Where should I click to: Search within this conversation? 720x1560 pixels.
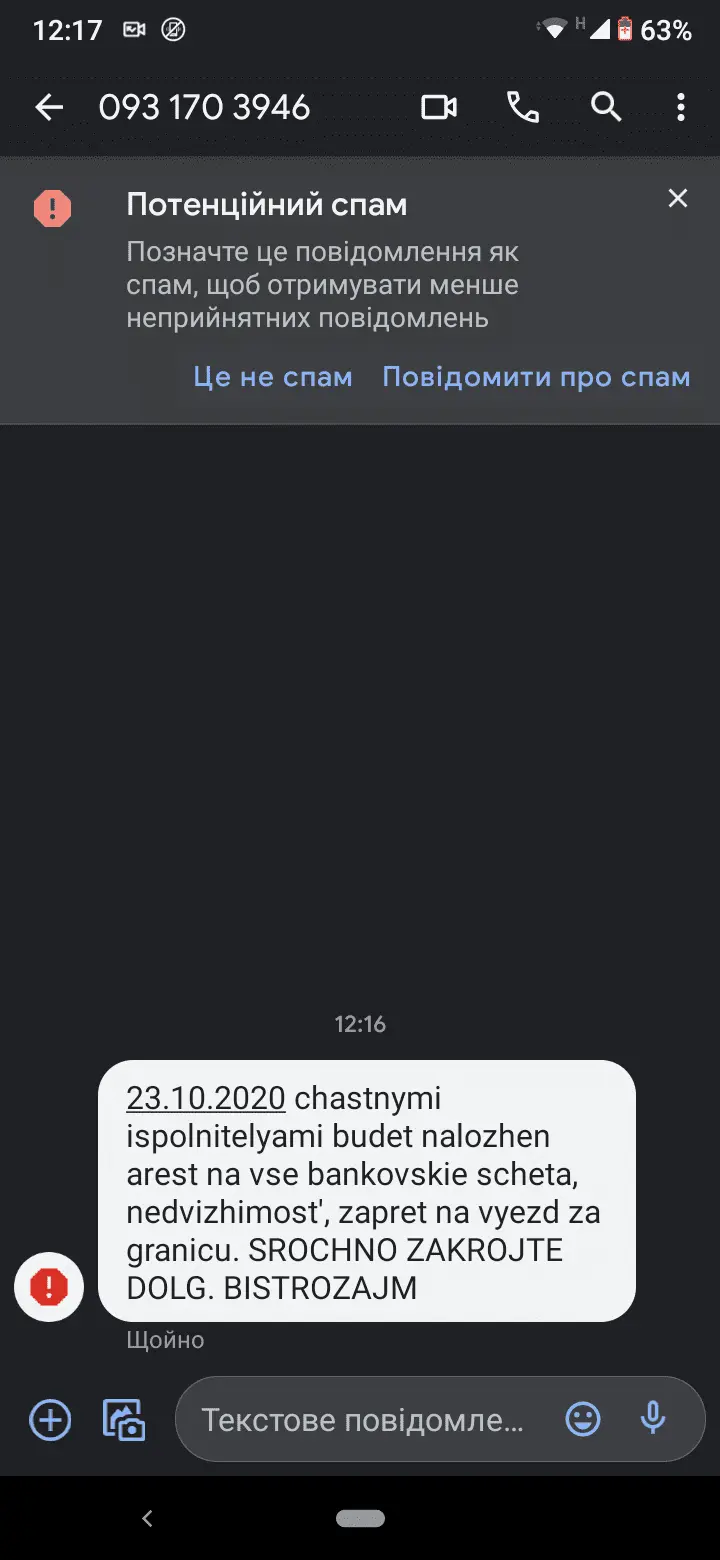(606, 107)
